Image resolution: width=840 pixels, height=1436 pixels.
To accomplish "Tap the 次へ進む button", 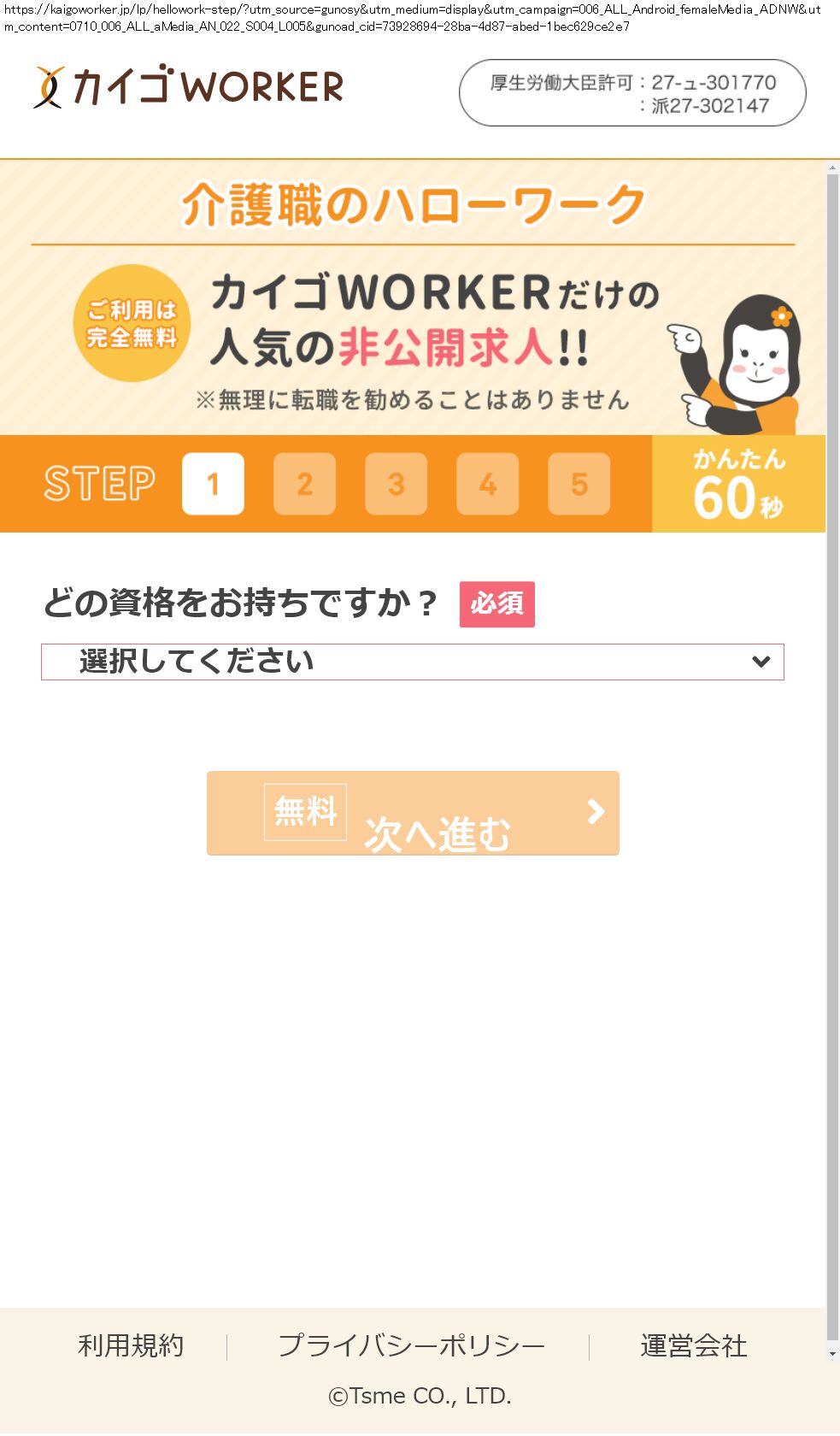I will point(413,813).
